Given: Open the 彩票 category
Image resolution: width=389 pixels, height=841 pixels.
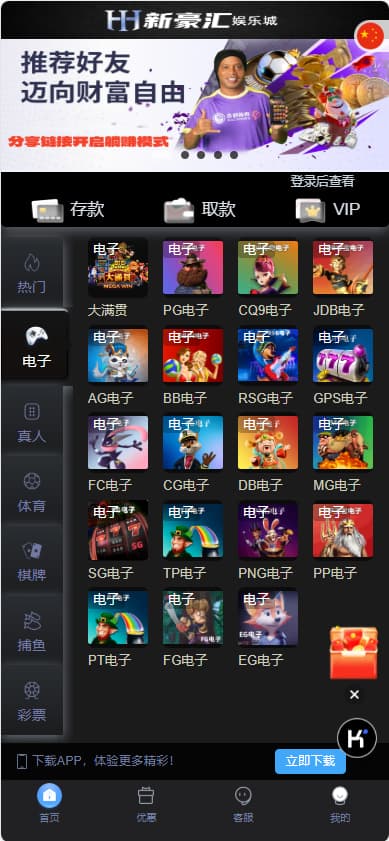Looking at the screenshot, I should (32, 701).
